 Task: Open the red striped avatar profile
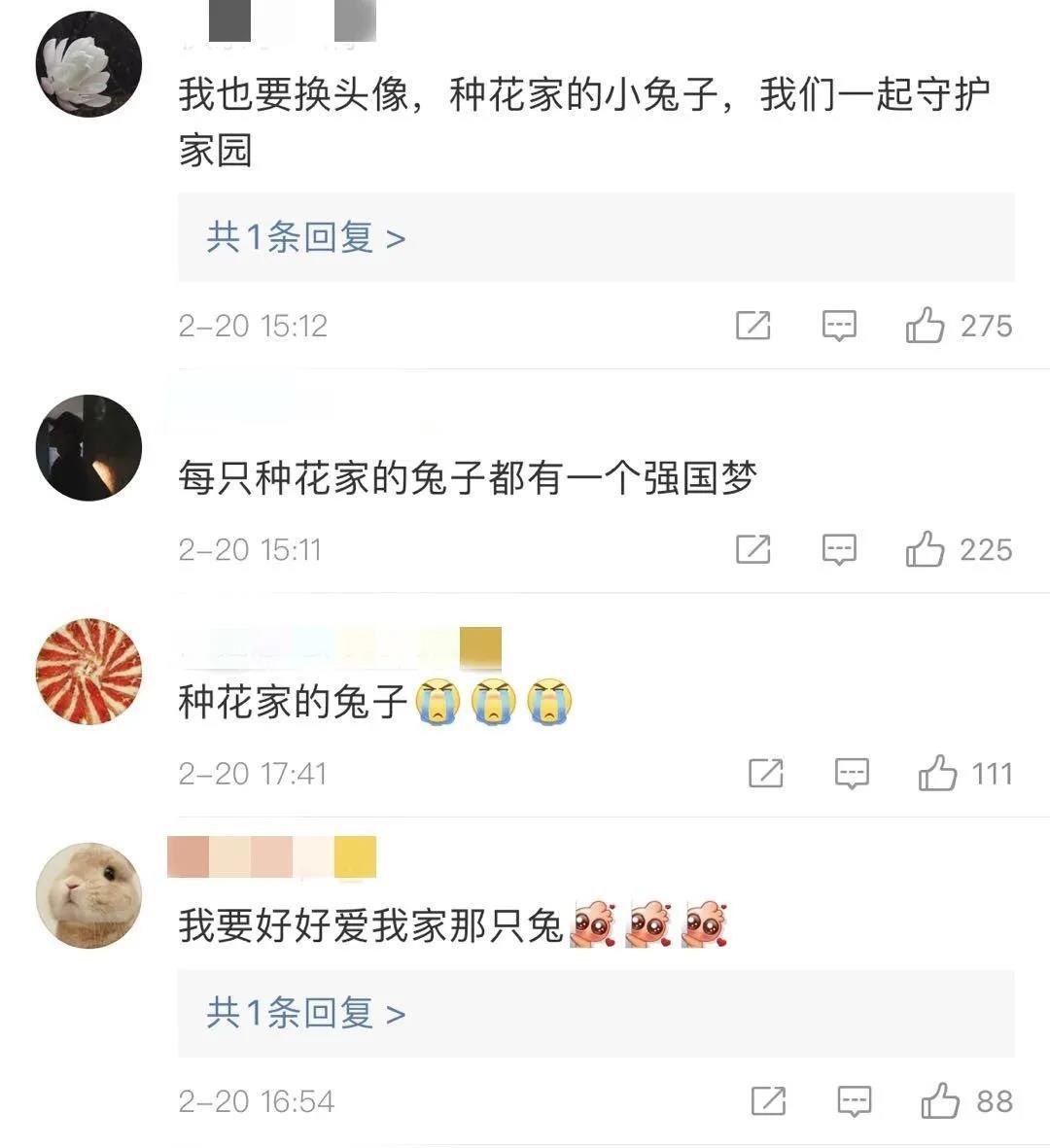(x=88, y=672)
